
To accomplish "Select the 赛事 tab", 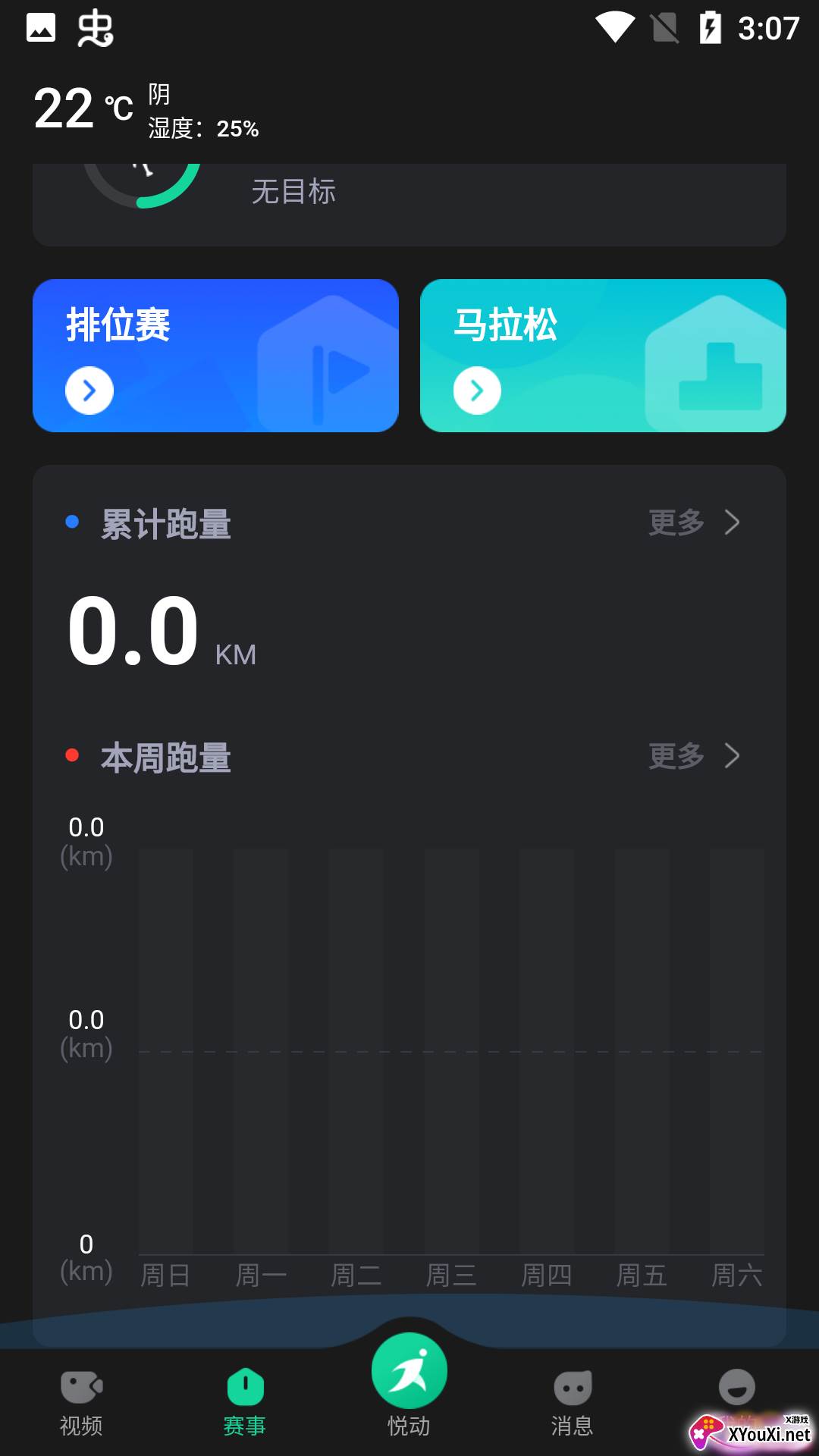I will coord(245,1404).
